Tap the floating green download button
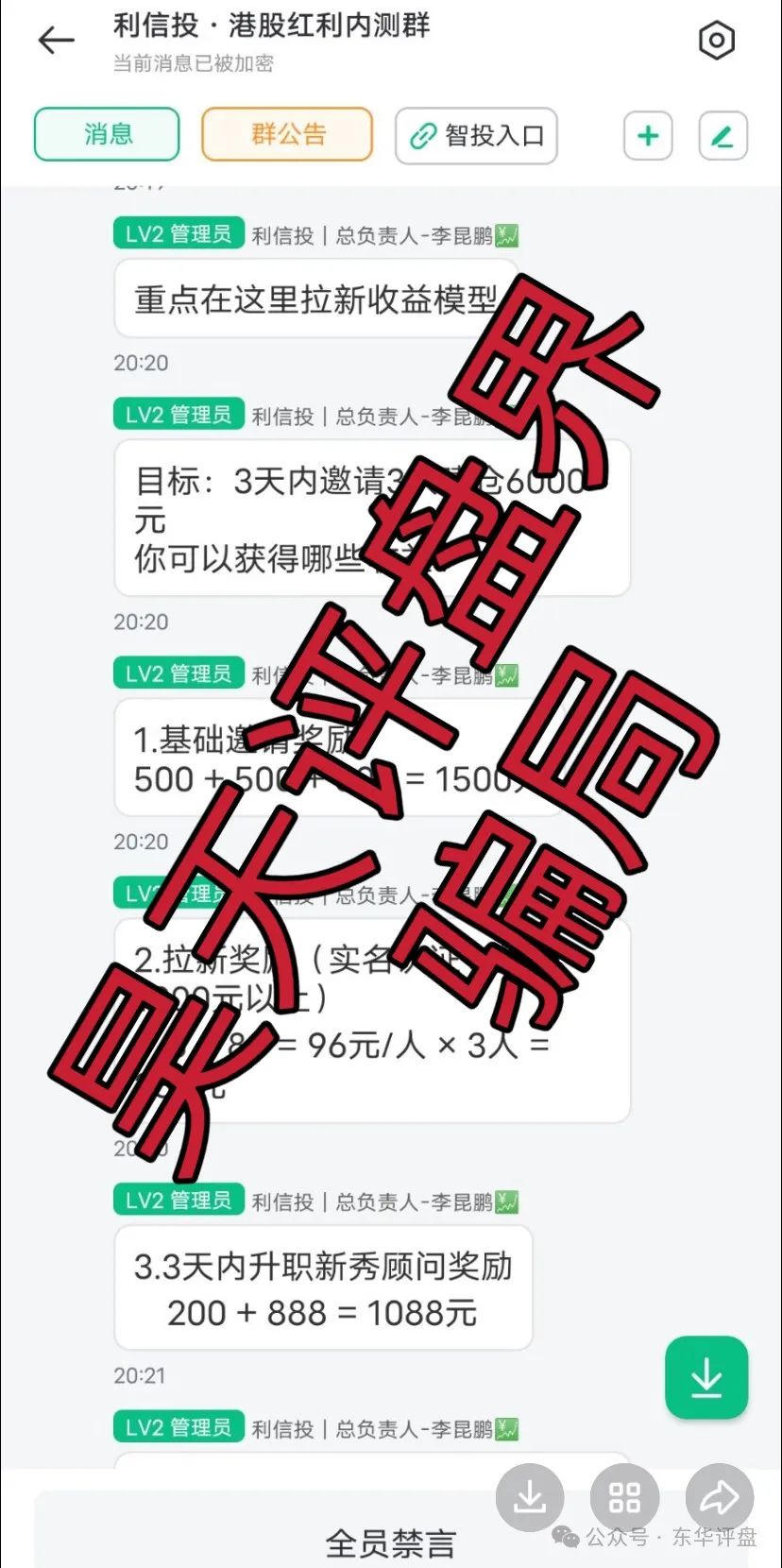 pyautogui.click(x=706, y=1378)
